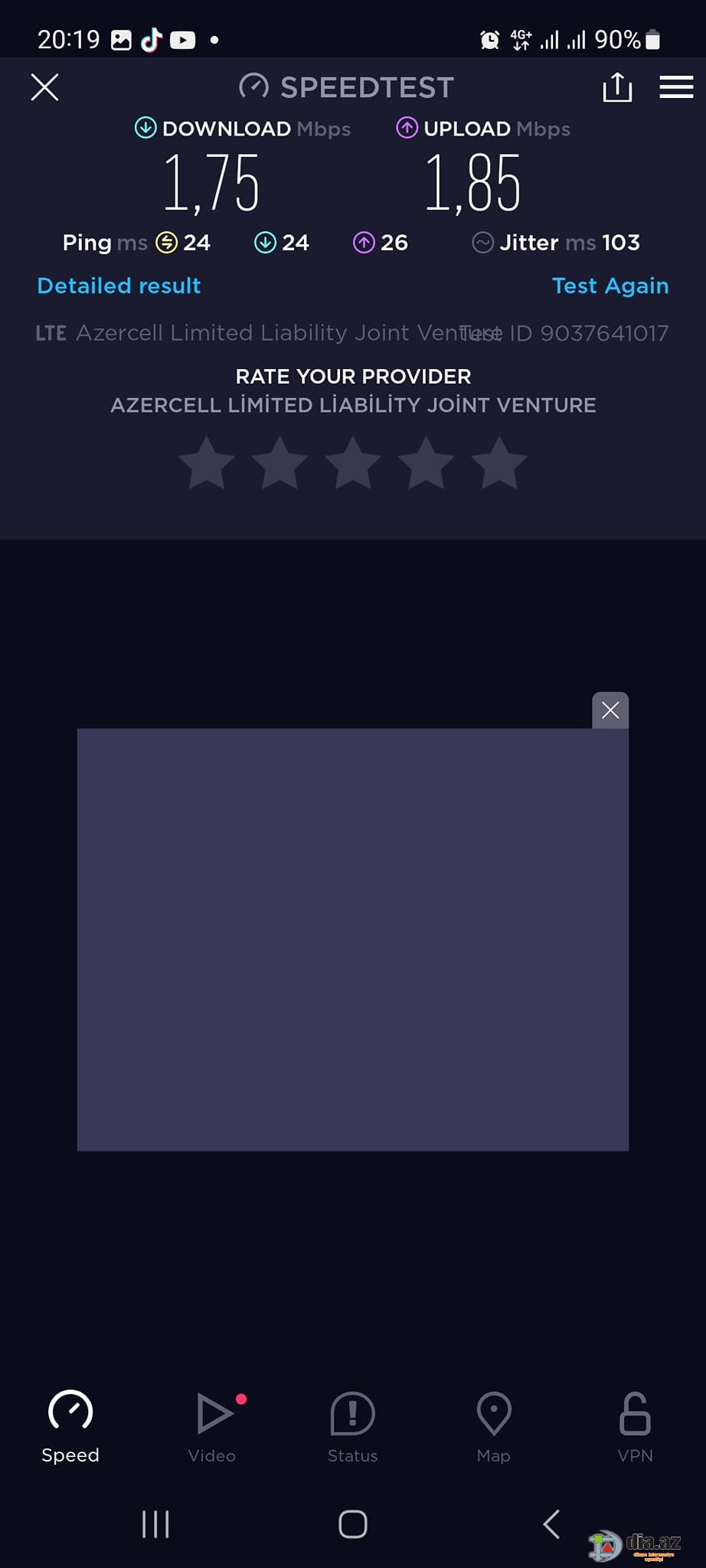Image resolution: width=706 pixels, height=1568 pixels.
Task: Give the provider five stars
Action: 499,462
